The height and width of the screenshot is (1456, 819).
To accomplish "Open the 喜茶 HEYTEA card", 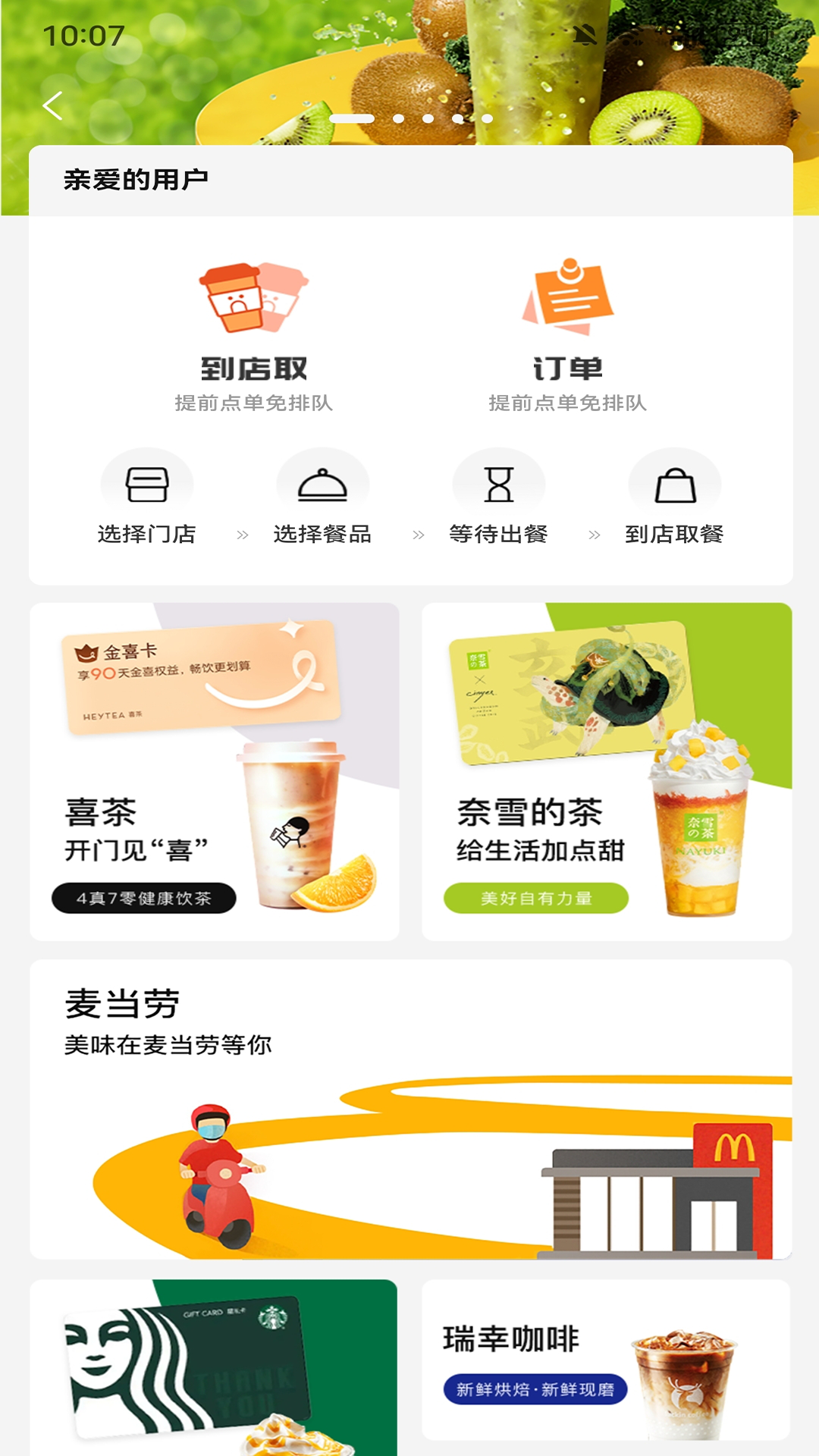I will (x=215, y=771).
